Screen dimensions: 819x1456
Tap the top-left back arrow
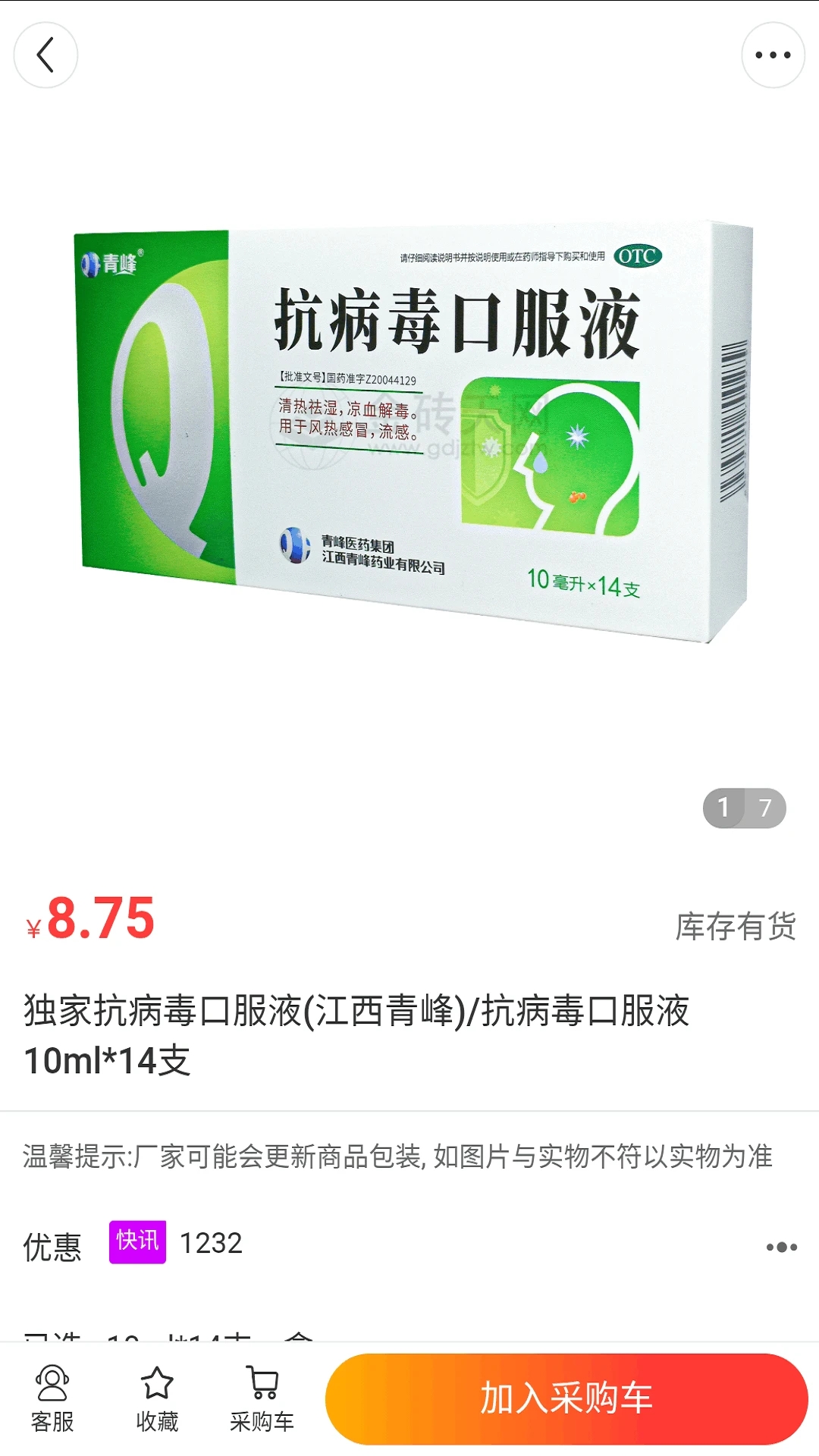[45, 55]
